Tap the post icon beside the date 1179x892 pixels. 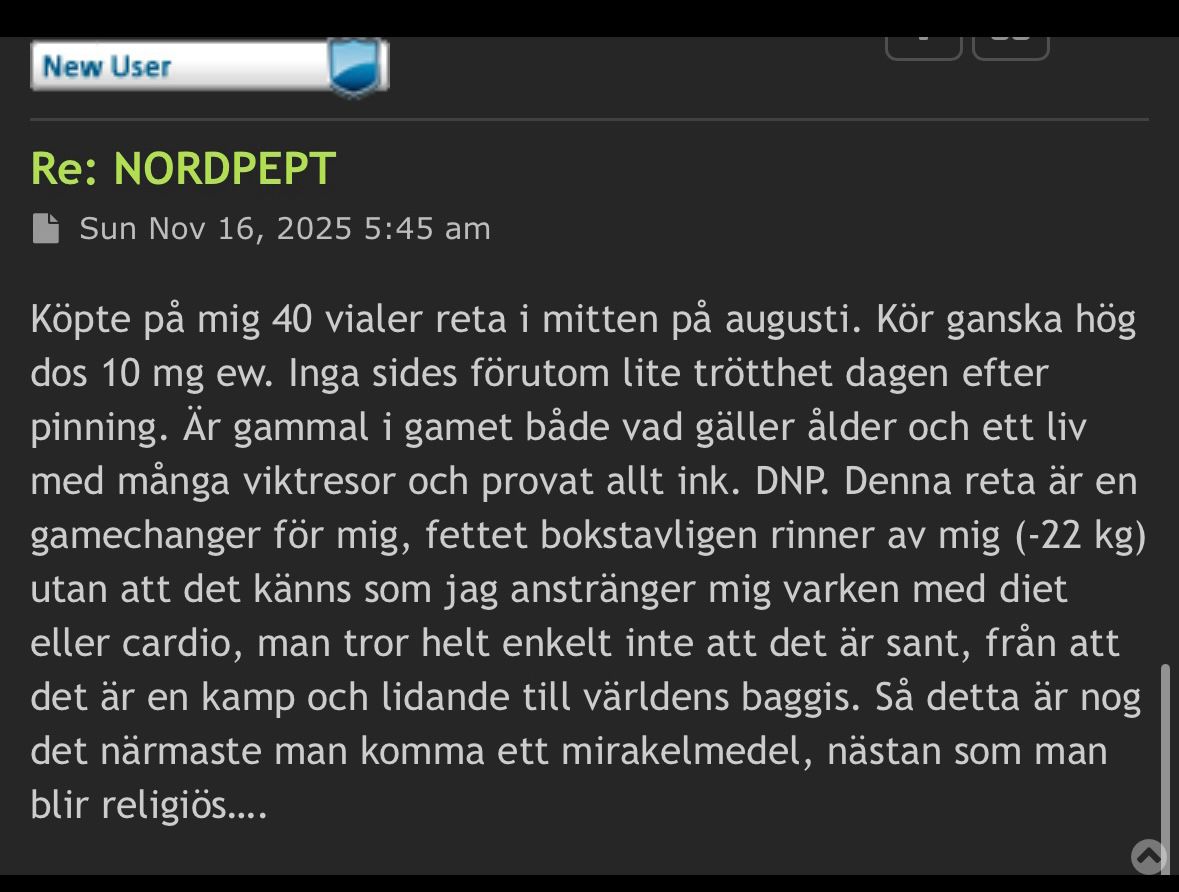46,229
